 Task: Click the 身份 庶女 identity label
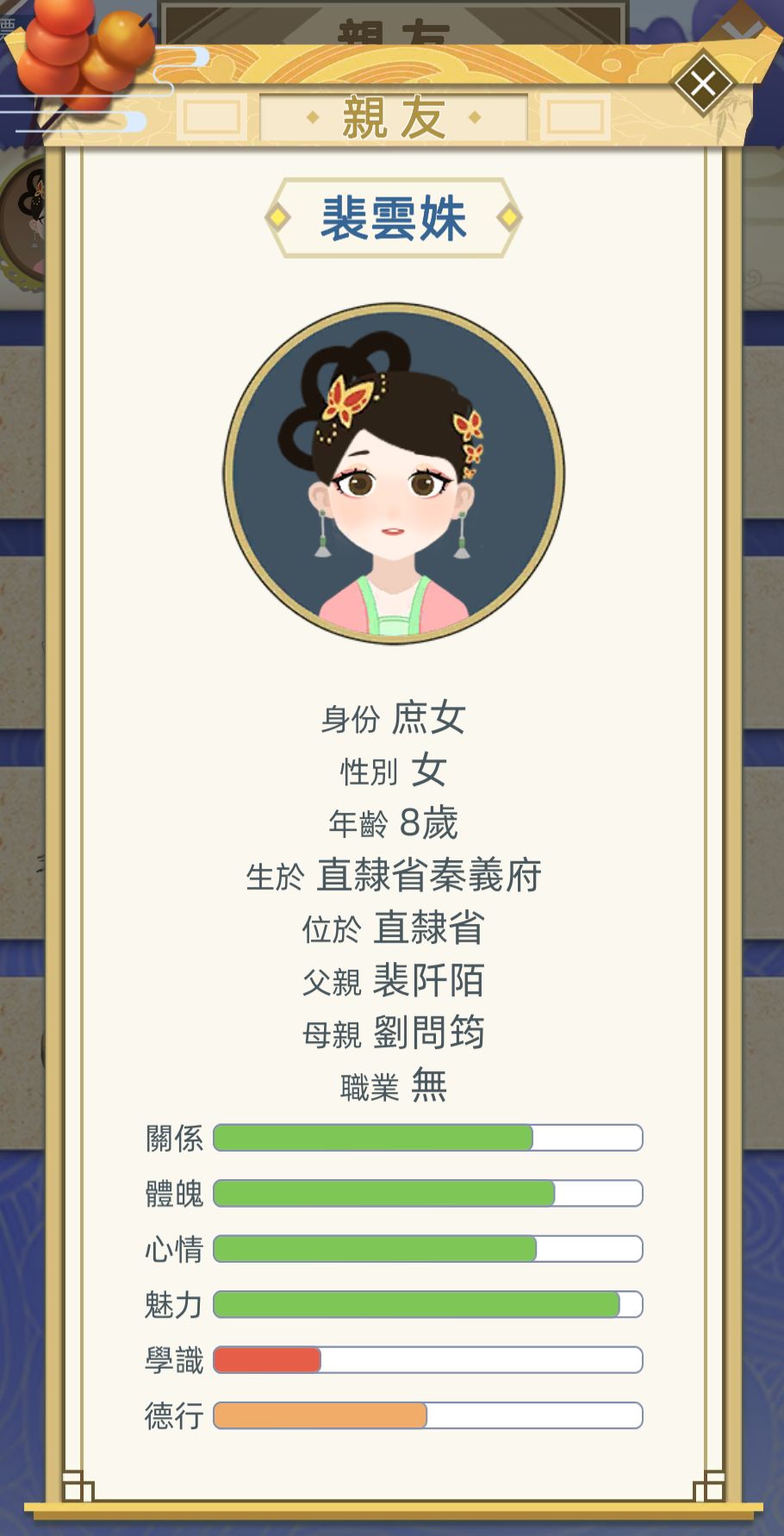point(392,719)
